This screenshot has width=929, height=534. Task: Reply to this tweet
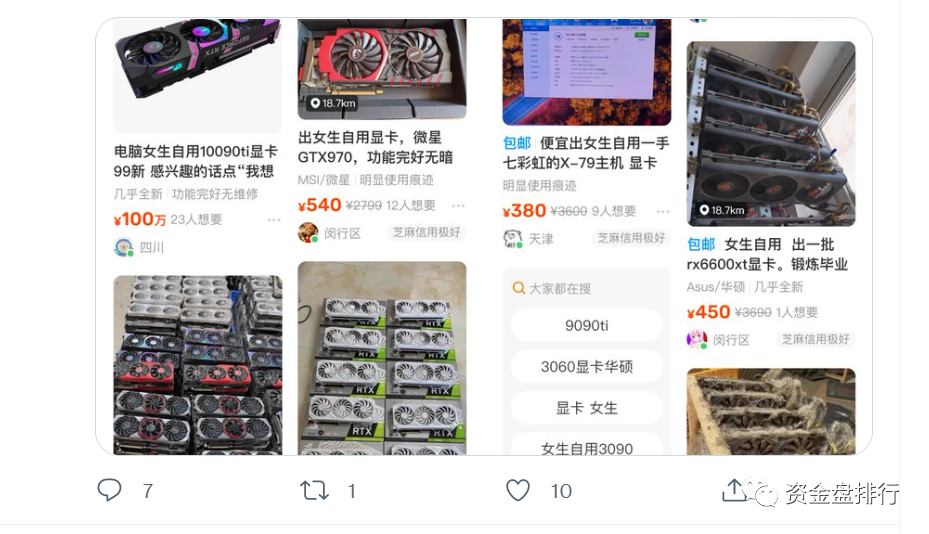[109, 490]
